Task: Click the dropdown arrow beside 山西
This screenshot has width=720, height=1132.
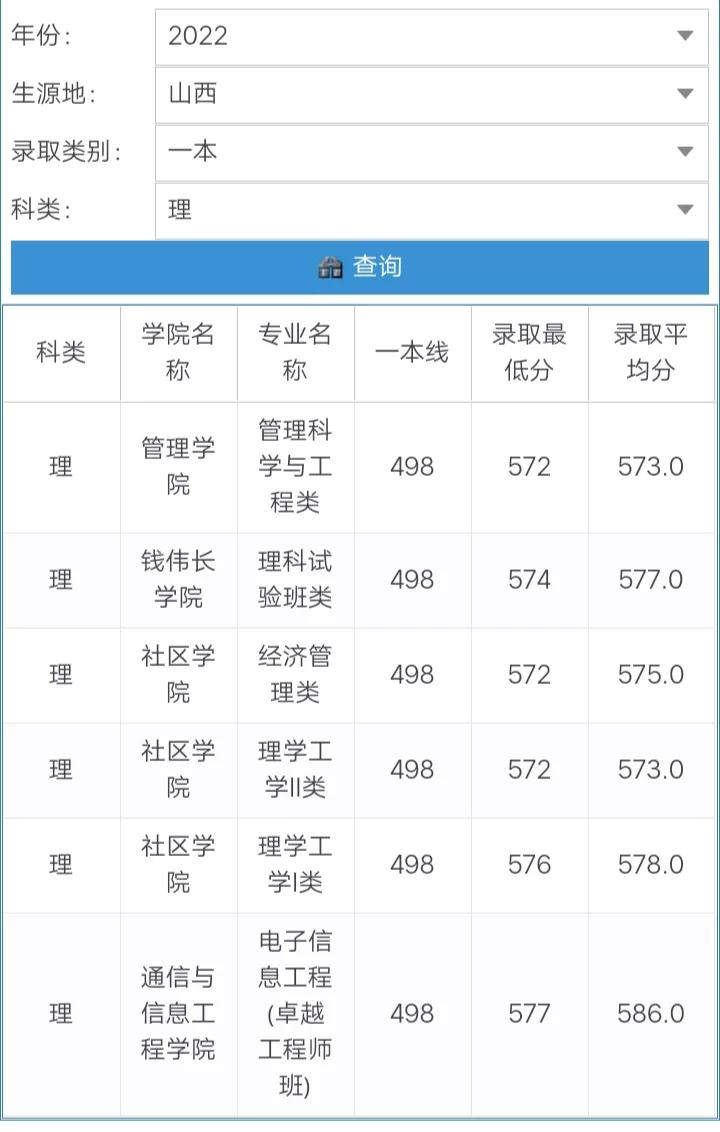Action: pyautogui.click(x=684, y=94)
